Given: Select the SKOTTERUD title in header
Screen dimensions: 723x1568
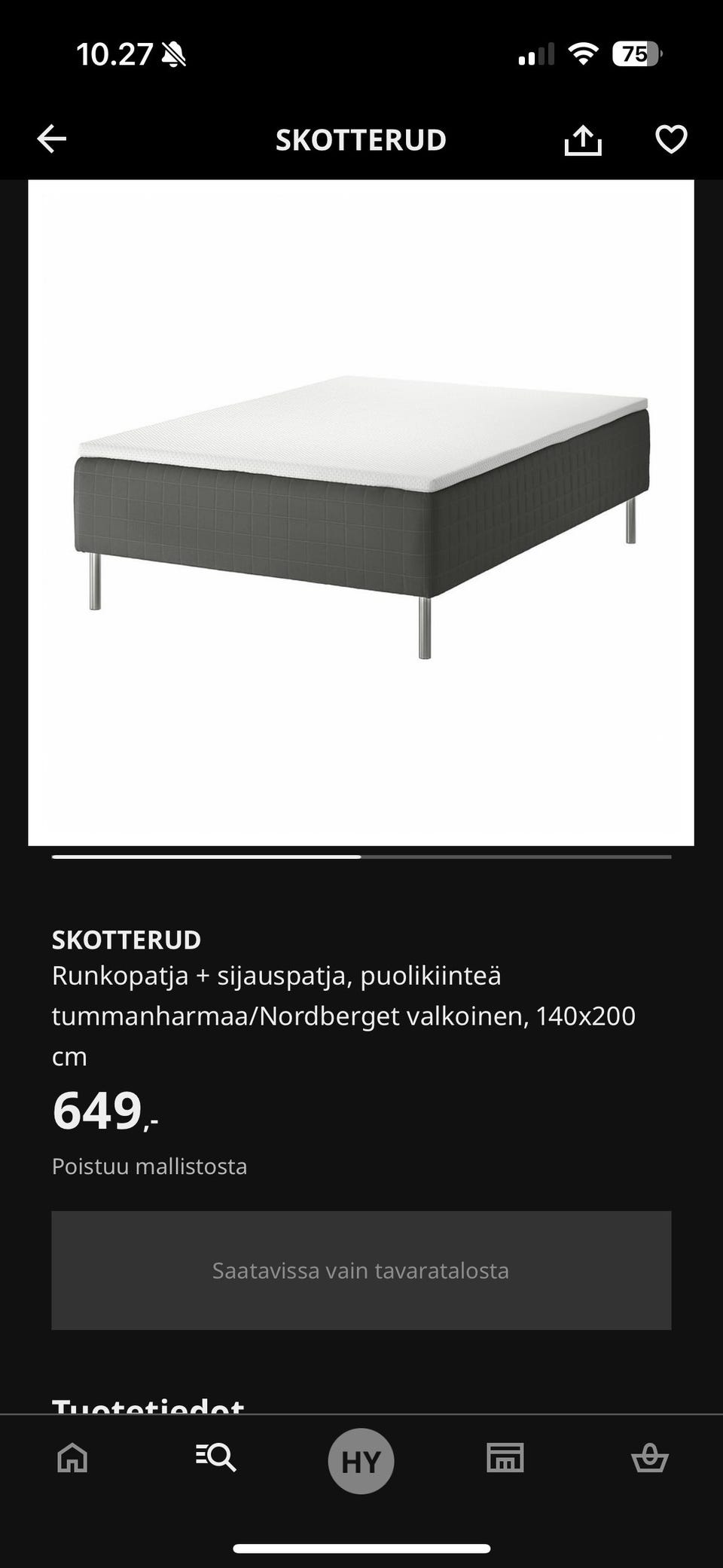Looking at the screenshot, I should (361, 139).
